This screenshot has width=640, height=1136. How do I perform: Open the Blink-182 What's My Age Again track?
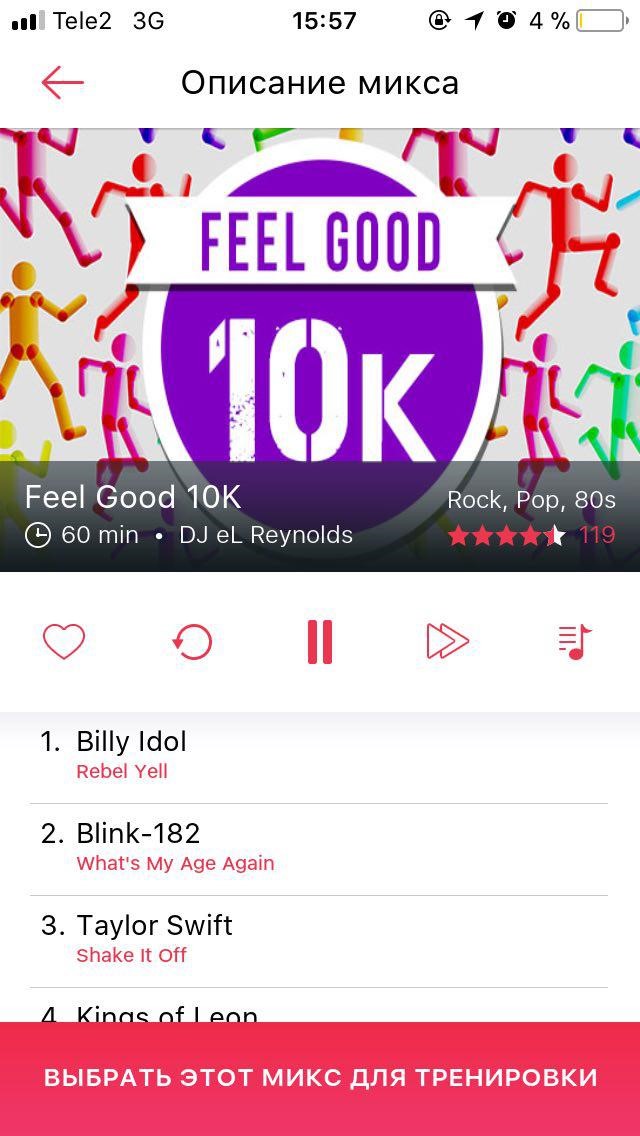(x=318, y=847)
